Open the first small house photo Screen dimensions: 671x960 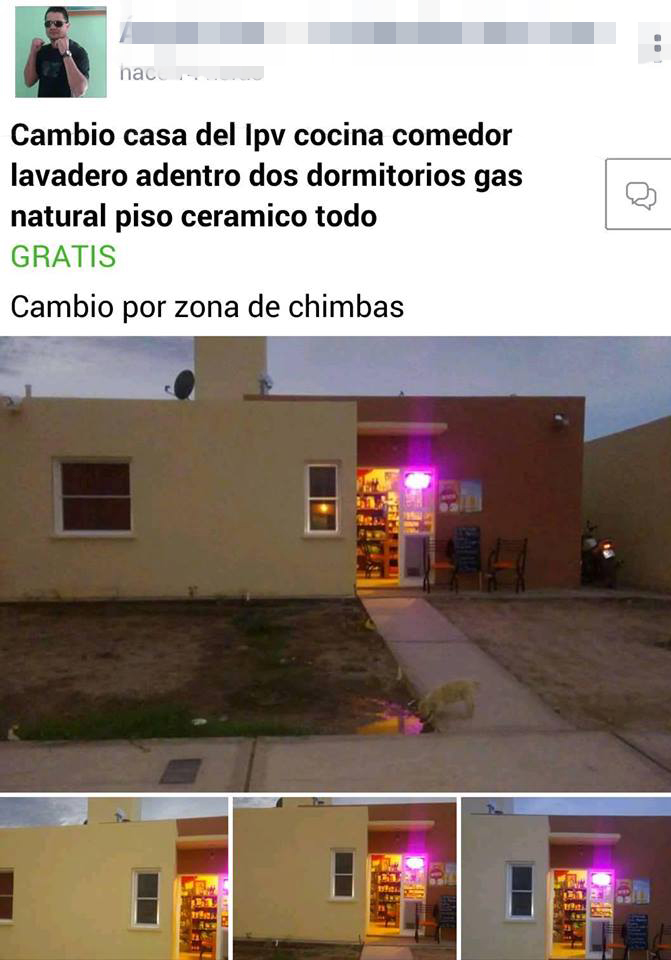pos(113,878)
